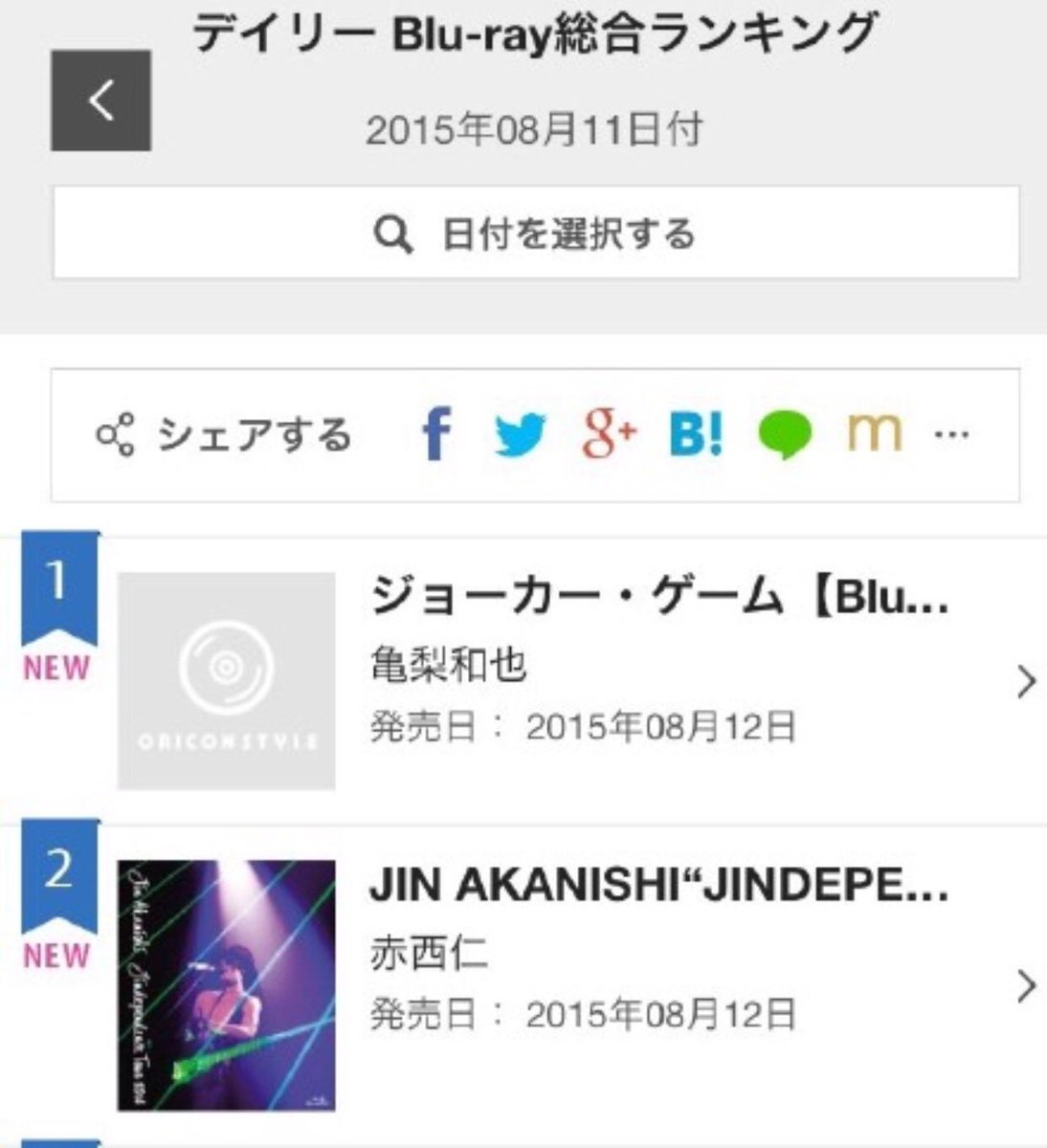Share the ranking on Twitter
This screenshot has width=1047, height=1148.
point(521,435)
